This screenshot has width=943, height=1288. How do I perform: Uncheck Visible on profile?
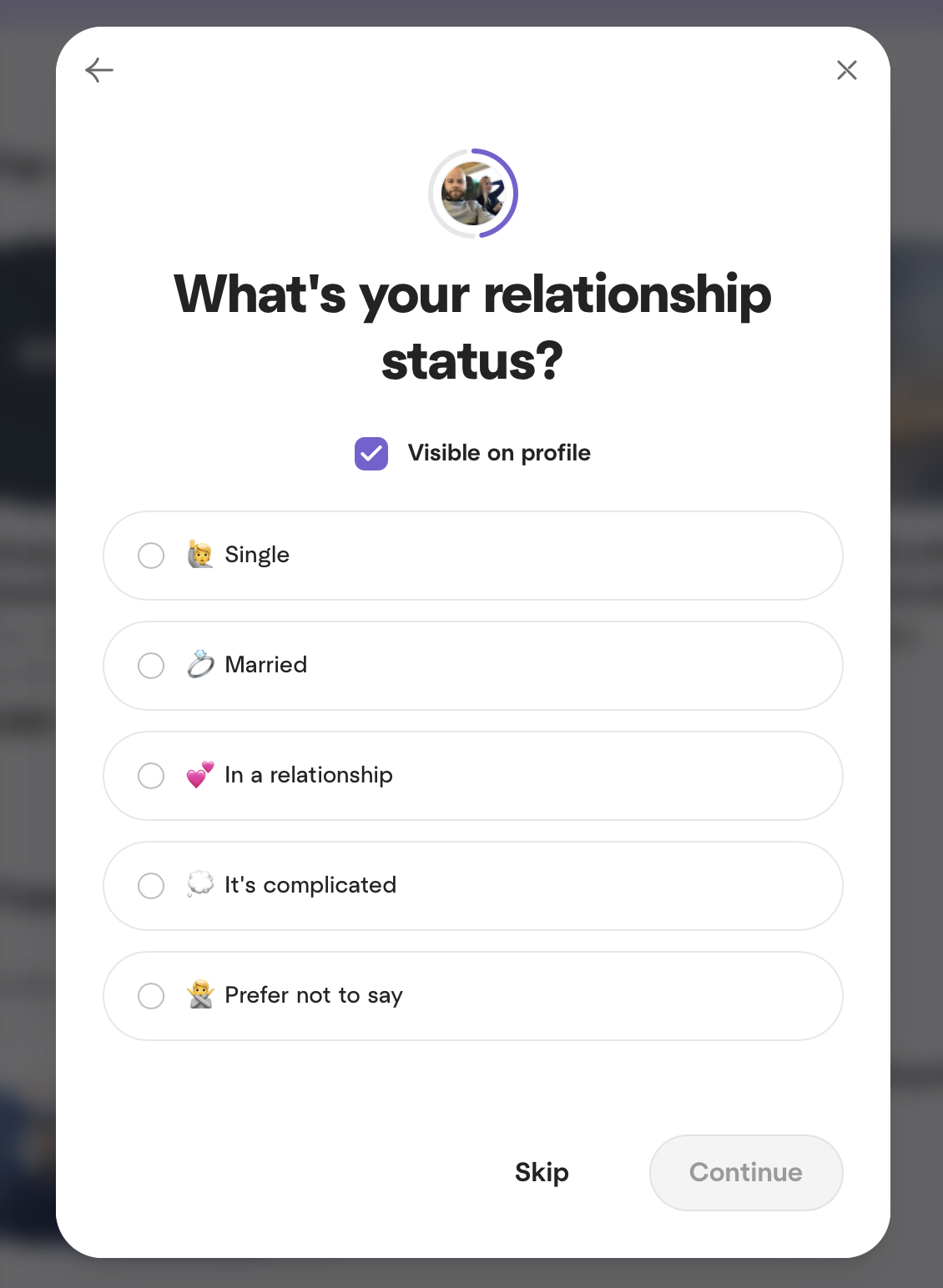(371, 454)
